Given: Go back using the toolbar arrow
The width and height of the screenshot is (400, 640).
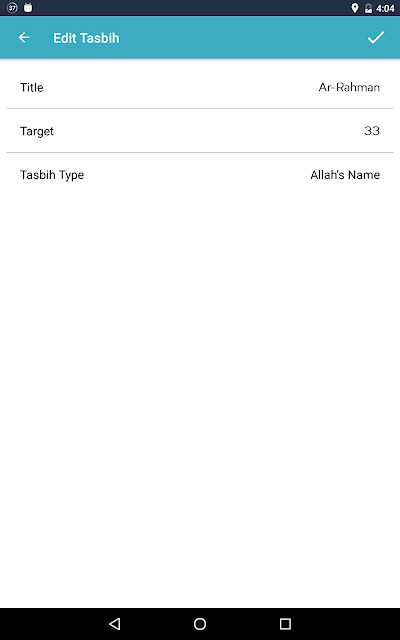Looking at the screenshot, I should (24, 38).
